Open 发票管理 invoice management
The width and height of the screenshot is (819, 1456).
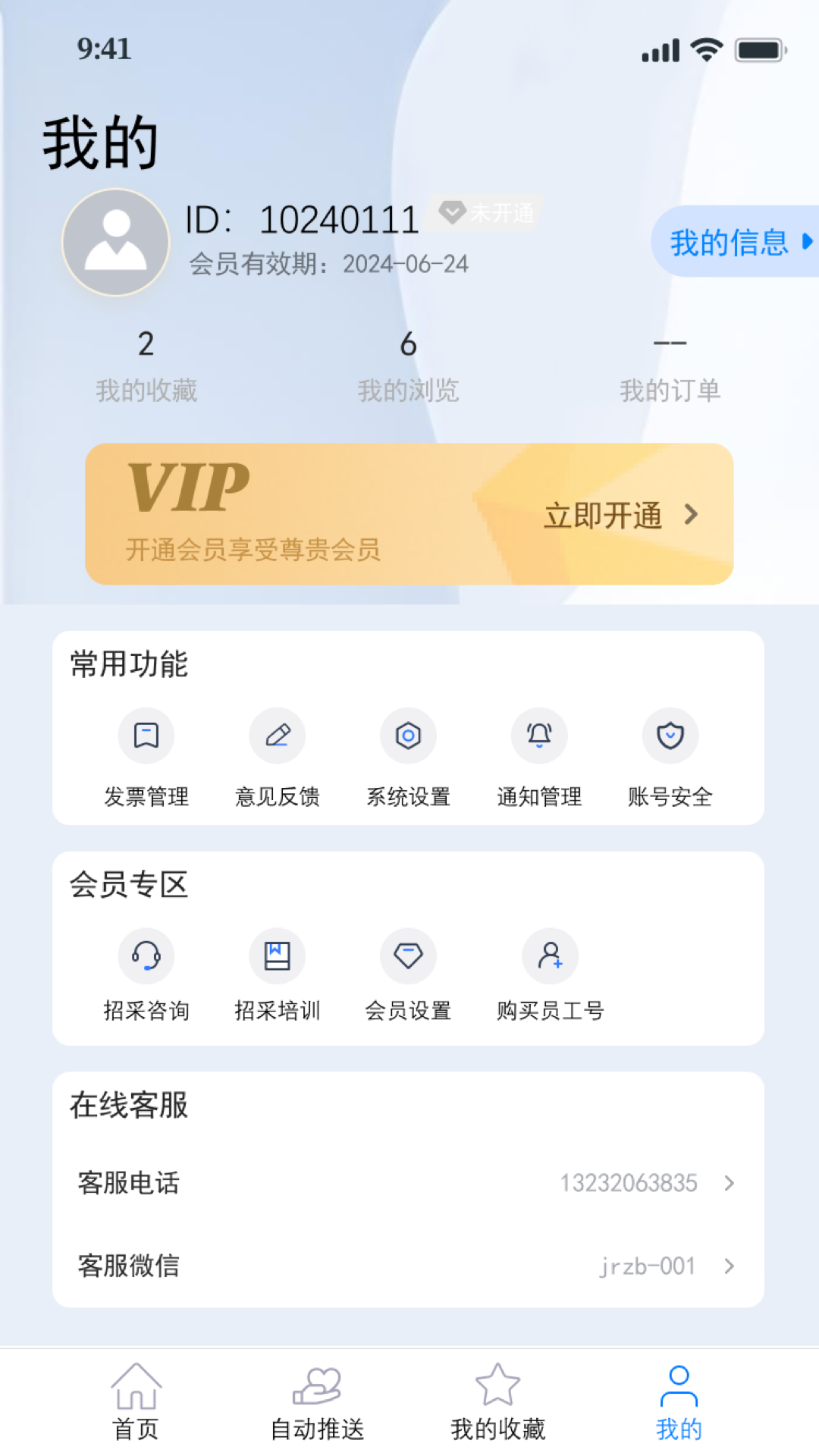click(146, 758)
